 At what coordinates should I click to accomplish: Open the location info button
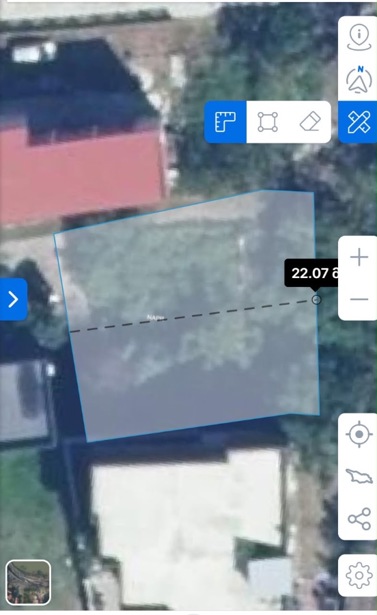click(359, 37)
